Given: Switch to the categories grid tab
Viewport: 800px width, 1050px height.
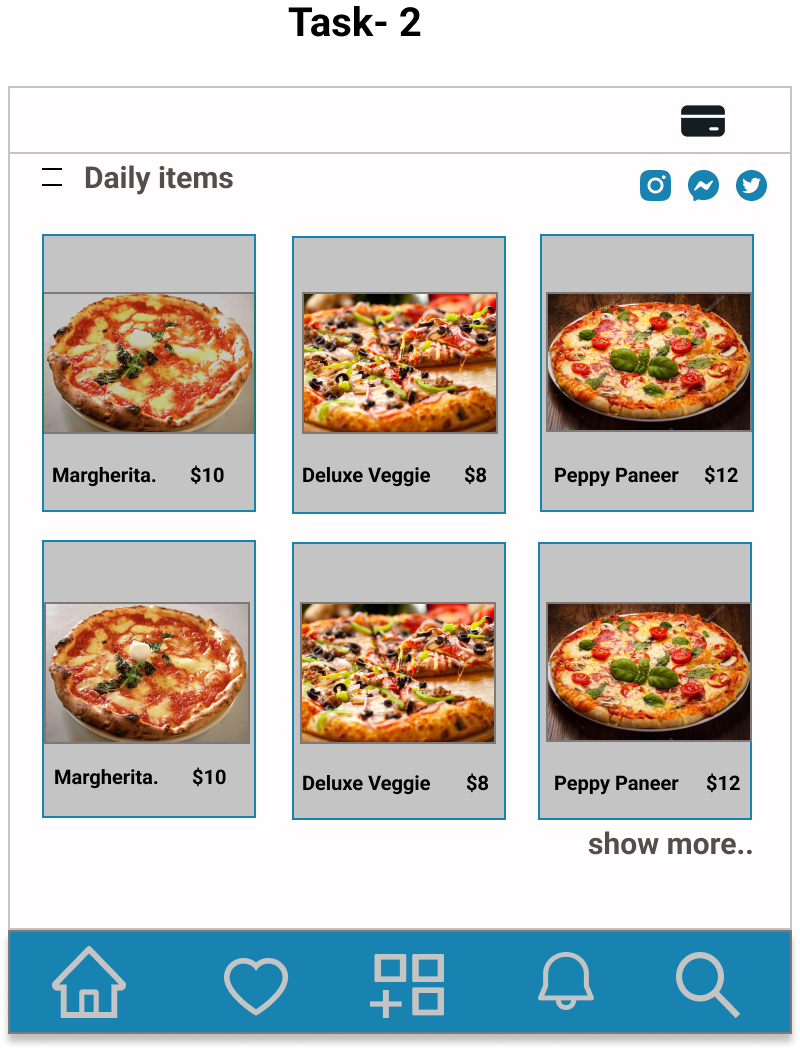Looking at the screenshot, I should pyautogui.click(x=409, y=984).
